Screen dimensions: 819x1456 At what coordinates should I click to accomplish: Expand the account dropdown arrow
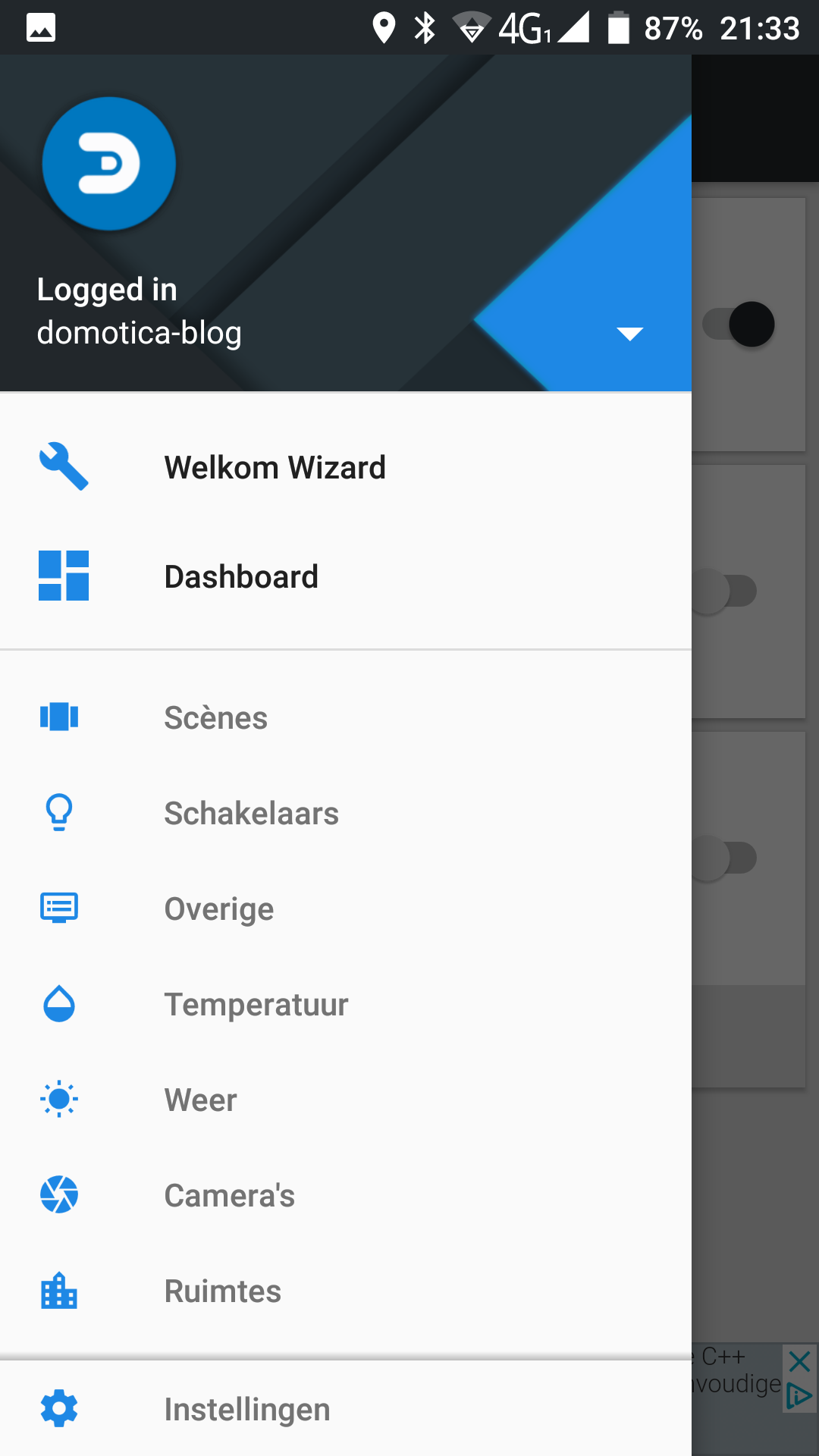coord(629,334)
